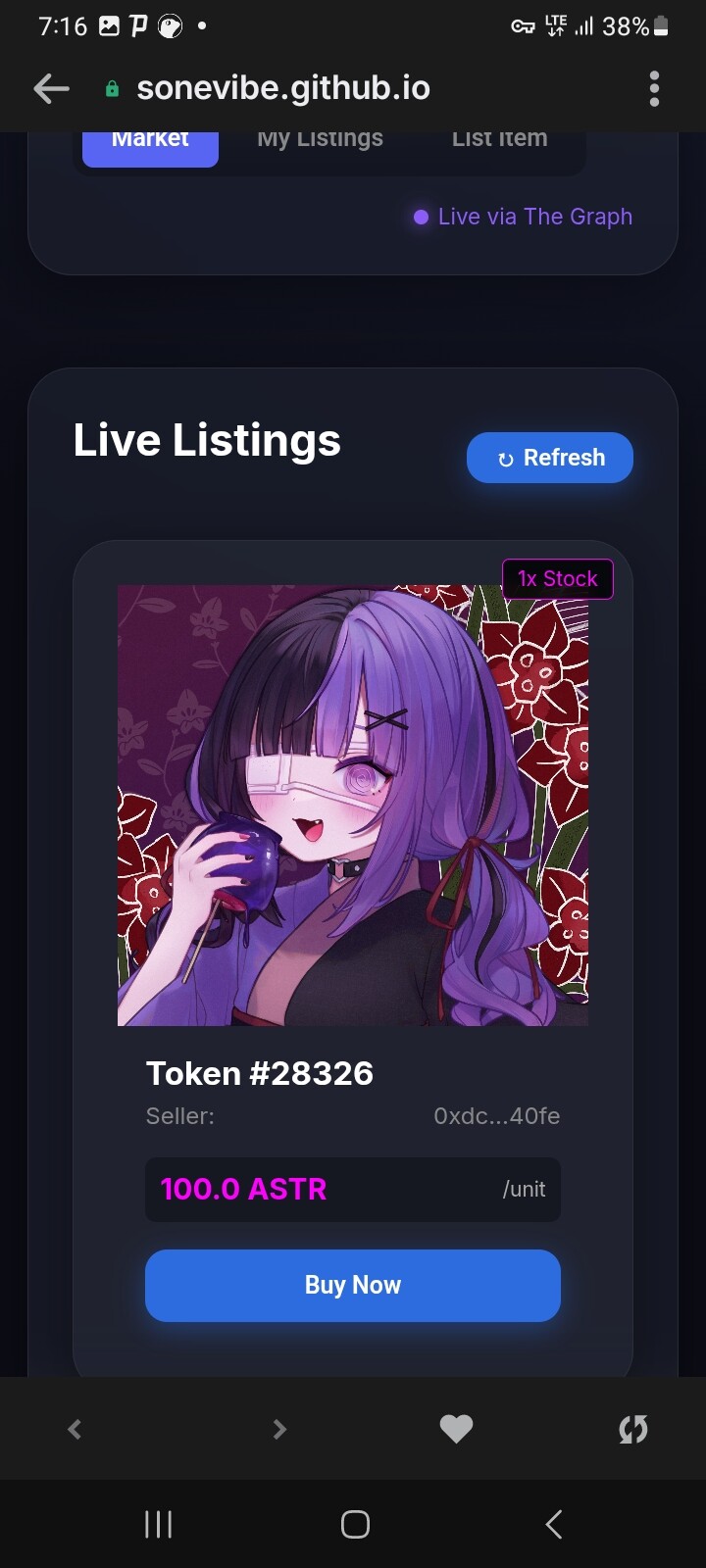Screen dimensions: 706x1568
Task: Open the browser overflow menu
Action: tap(654, 89)
